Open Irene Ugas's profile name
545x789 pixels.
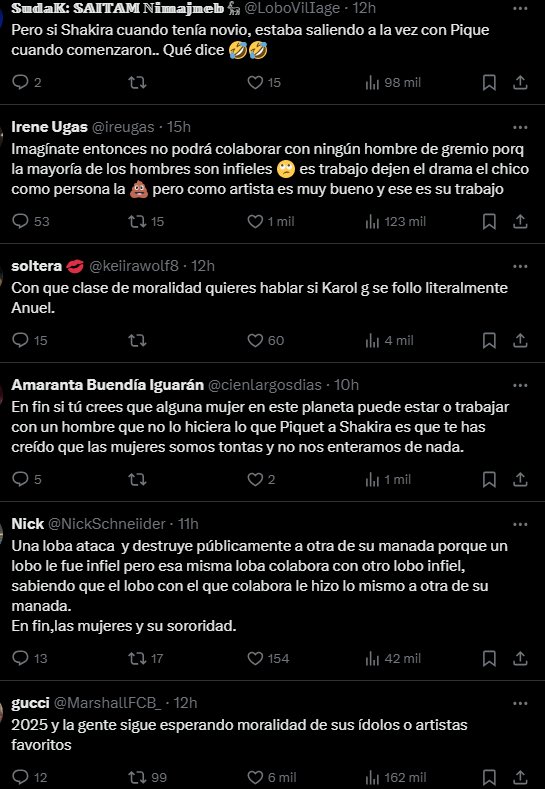click(49, 127)
